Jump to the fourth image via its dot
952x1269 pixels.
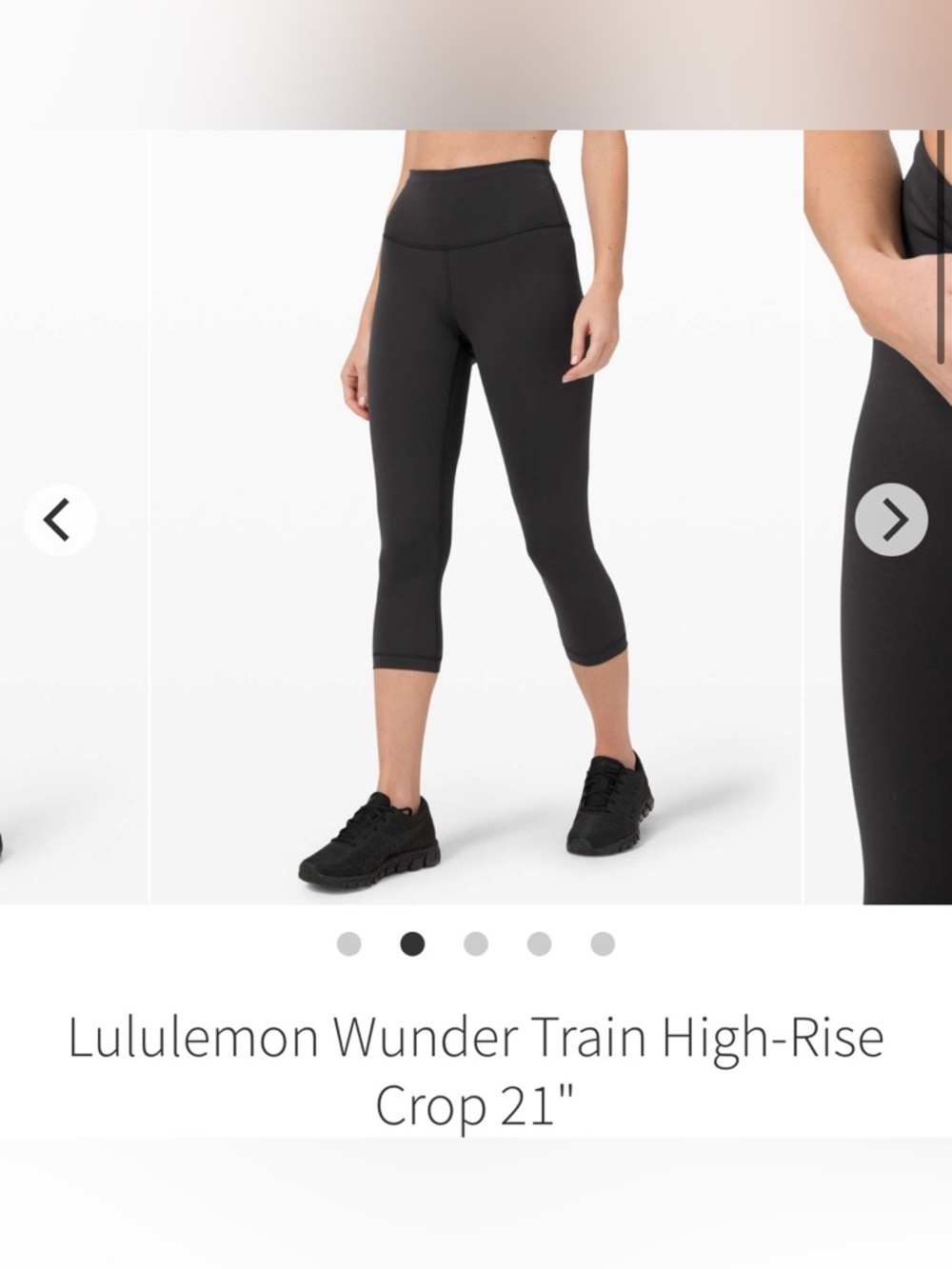[x=539, y=942]
